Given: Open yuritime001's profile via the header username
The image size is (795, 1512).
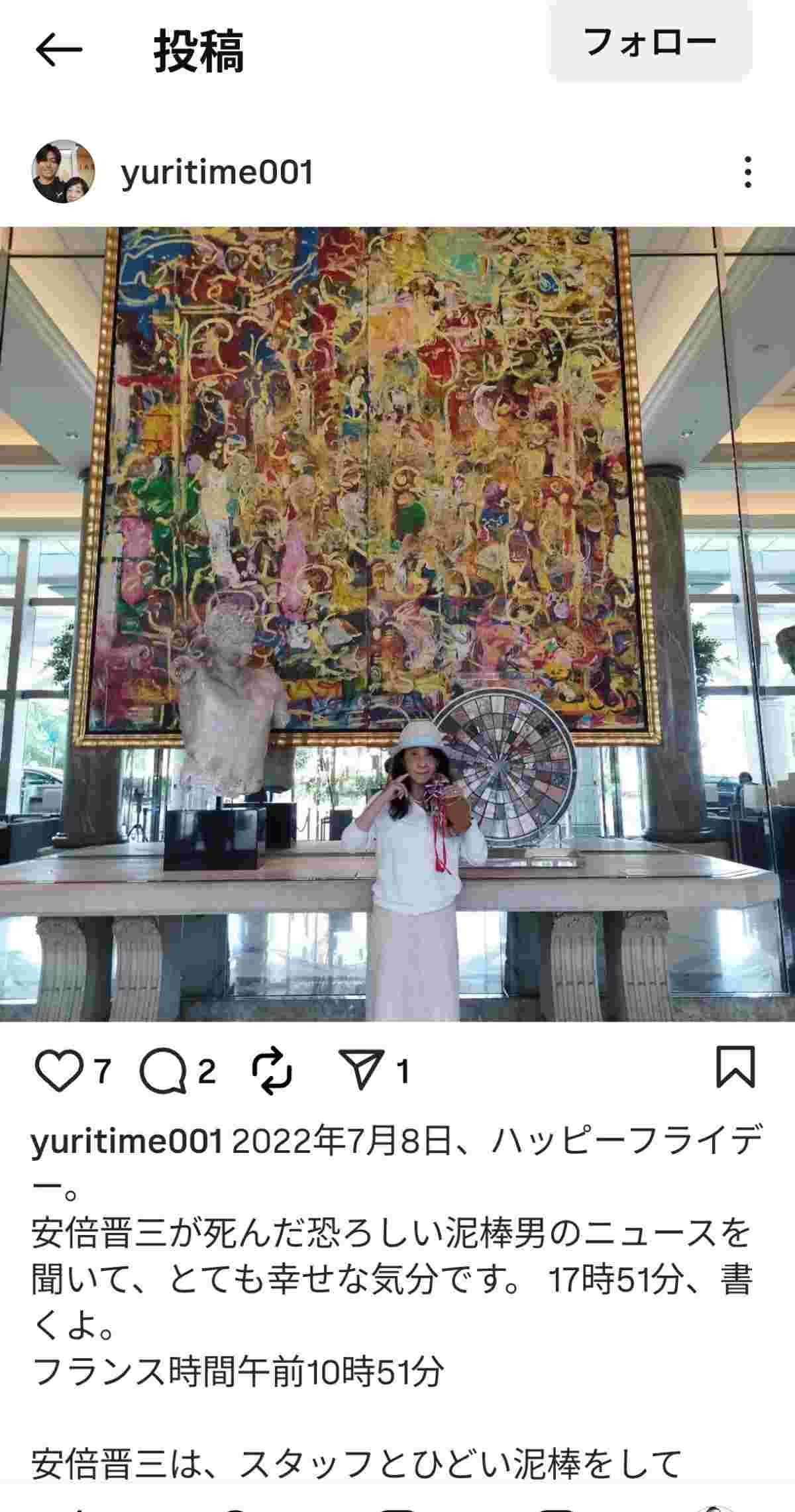Looking at the screenshot, I should coord(217,173).
